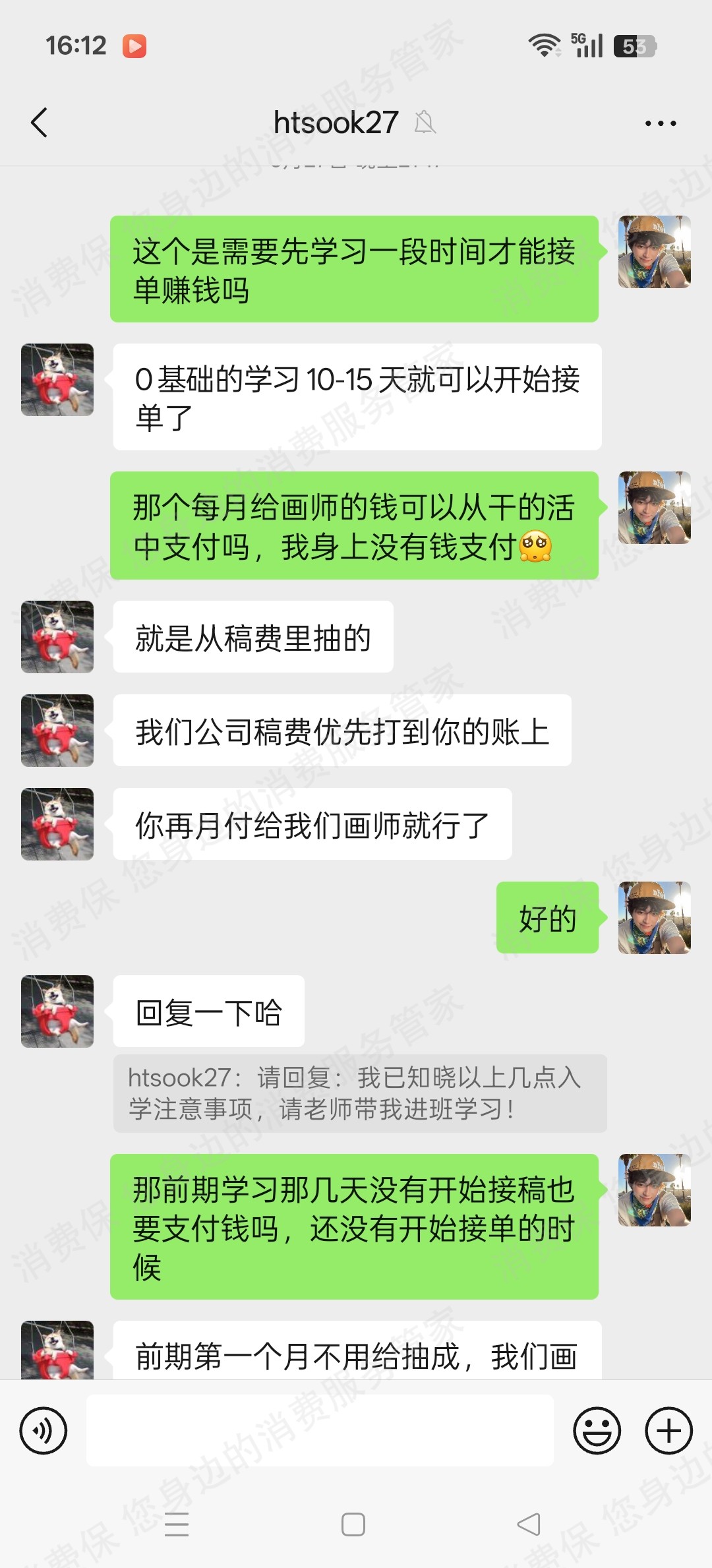
Task: Tap the quoted htsook27 reply message
Action: pyautogui.click(x=359, y=1093)
